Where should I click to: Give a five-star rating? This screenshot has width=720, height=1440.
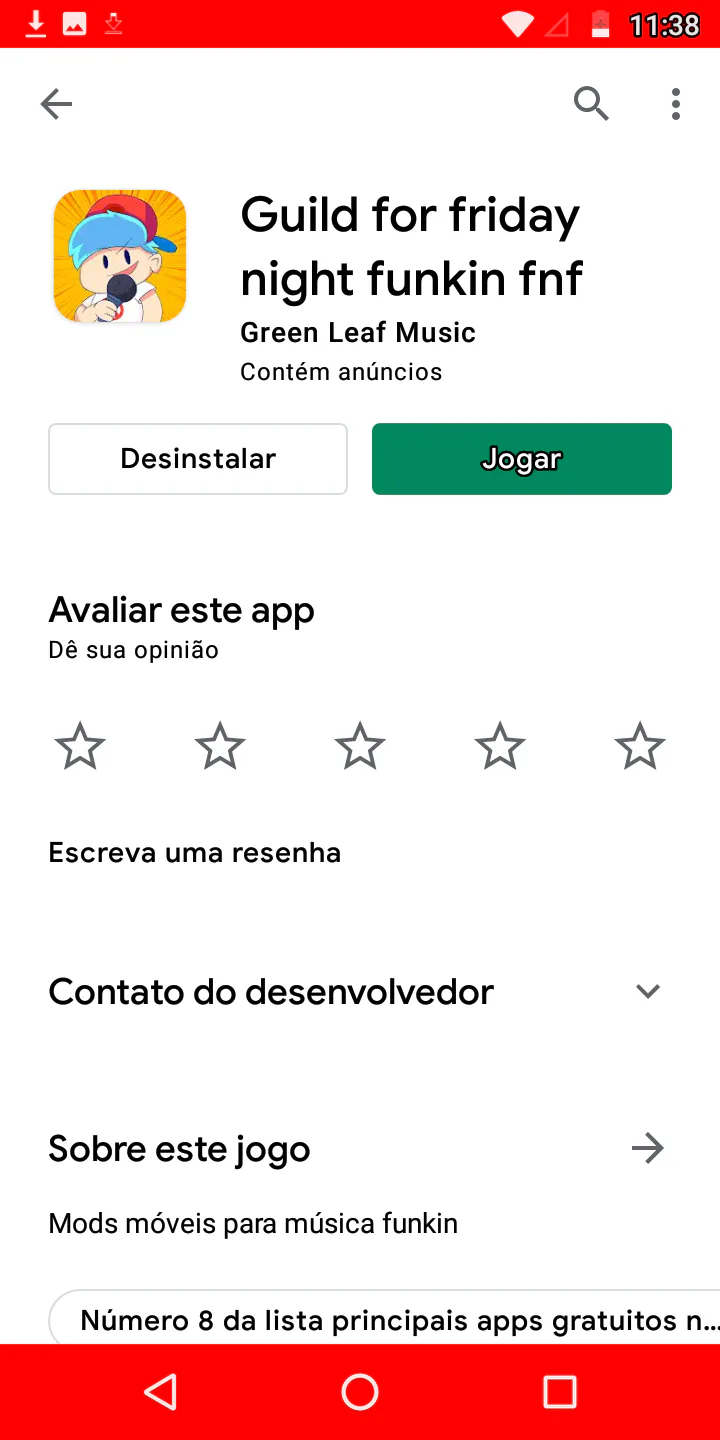(x=640, y=747)
